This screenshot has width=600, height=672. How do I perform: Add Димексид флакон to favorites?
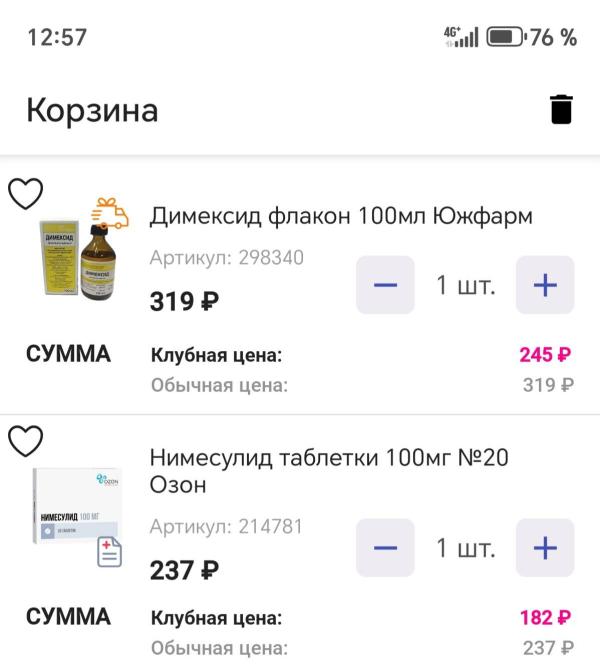[26, 194]
